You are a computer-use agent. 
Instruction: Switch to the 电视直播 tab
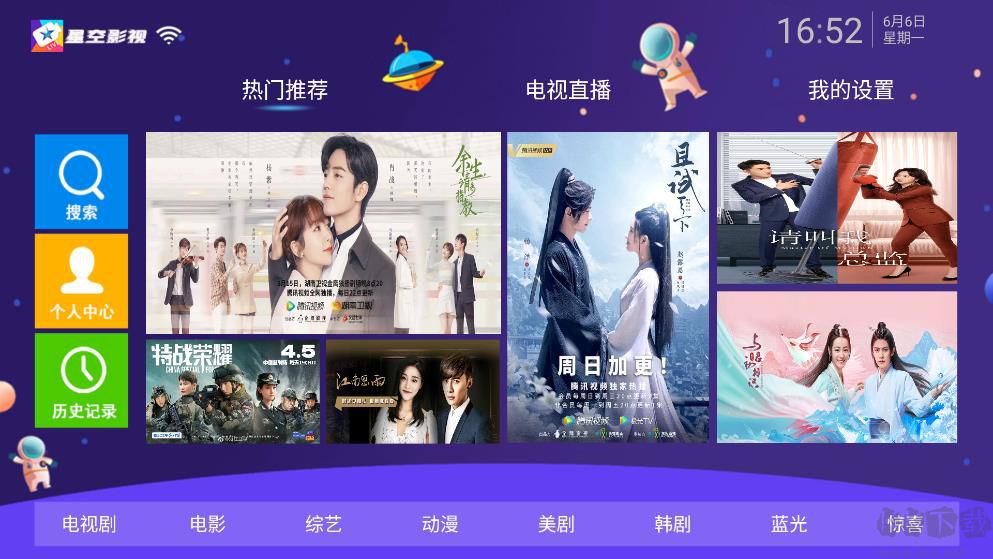[x=568, y=90]
